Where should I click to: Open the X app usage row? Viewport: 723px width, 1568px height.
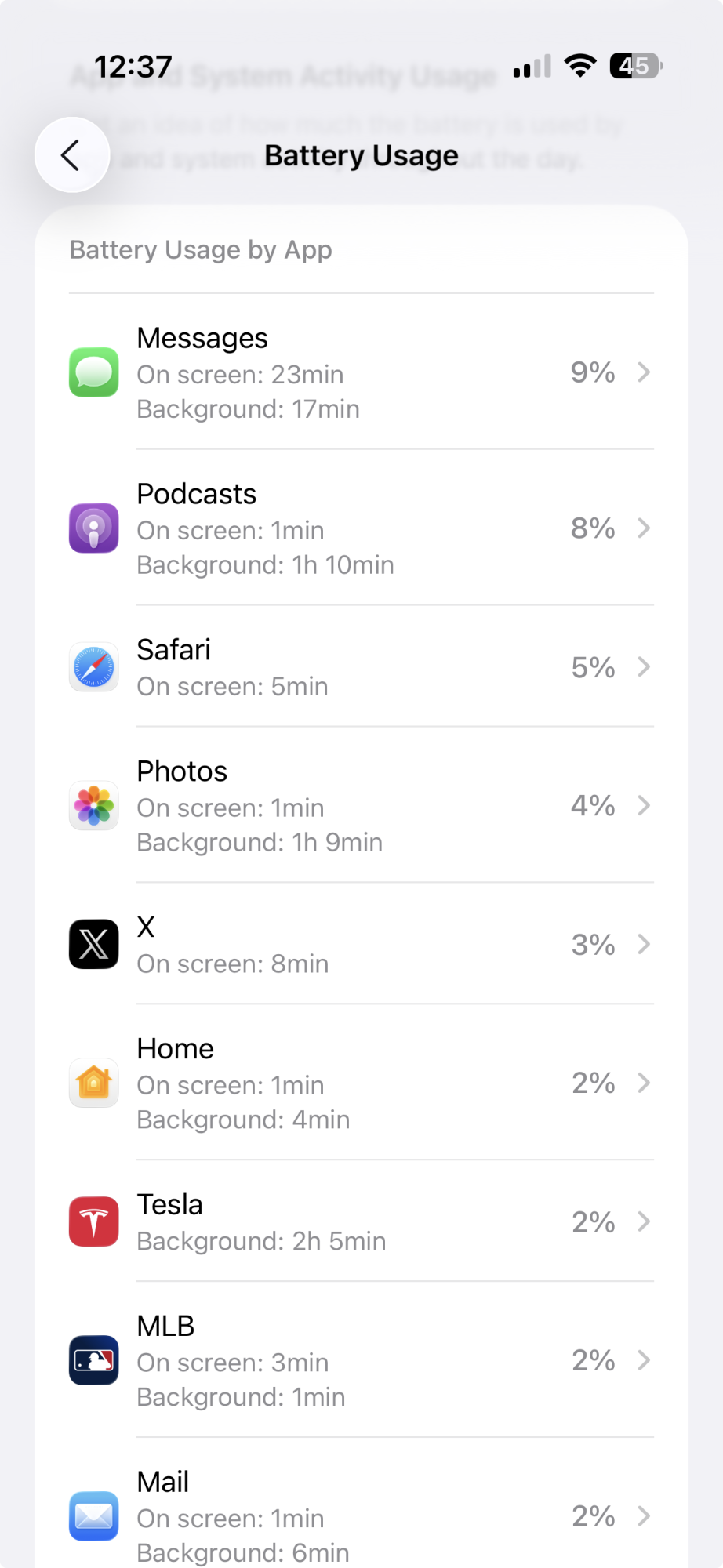click(x=361, y=944)
